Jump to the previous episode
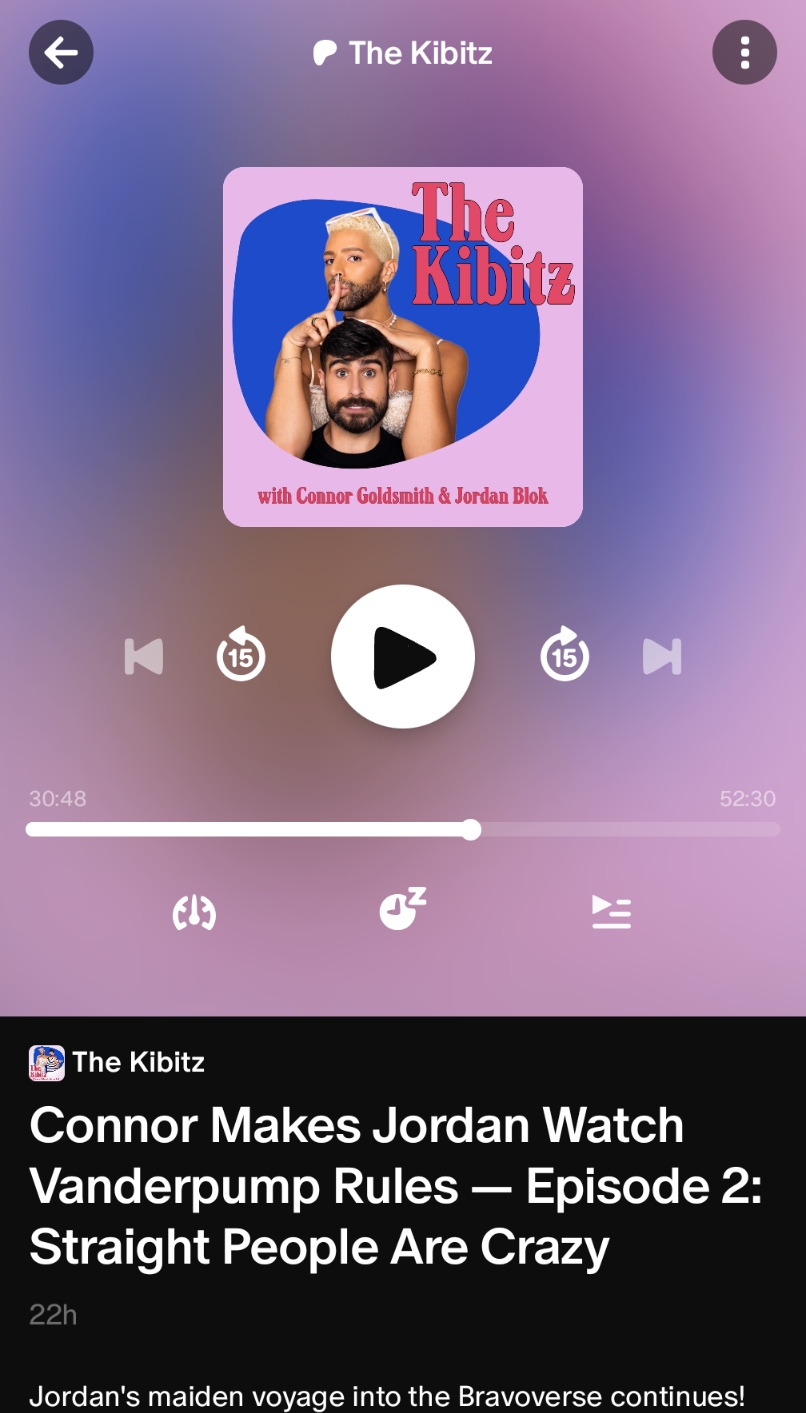Screen dimensions: 806x1413 [x=144, y=657]
